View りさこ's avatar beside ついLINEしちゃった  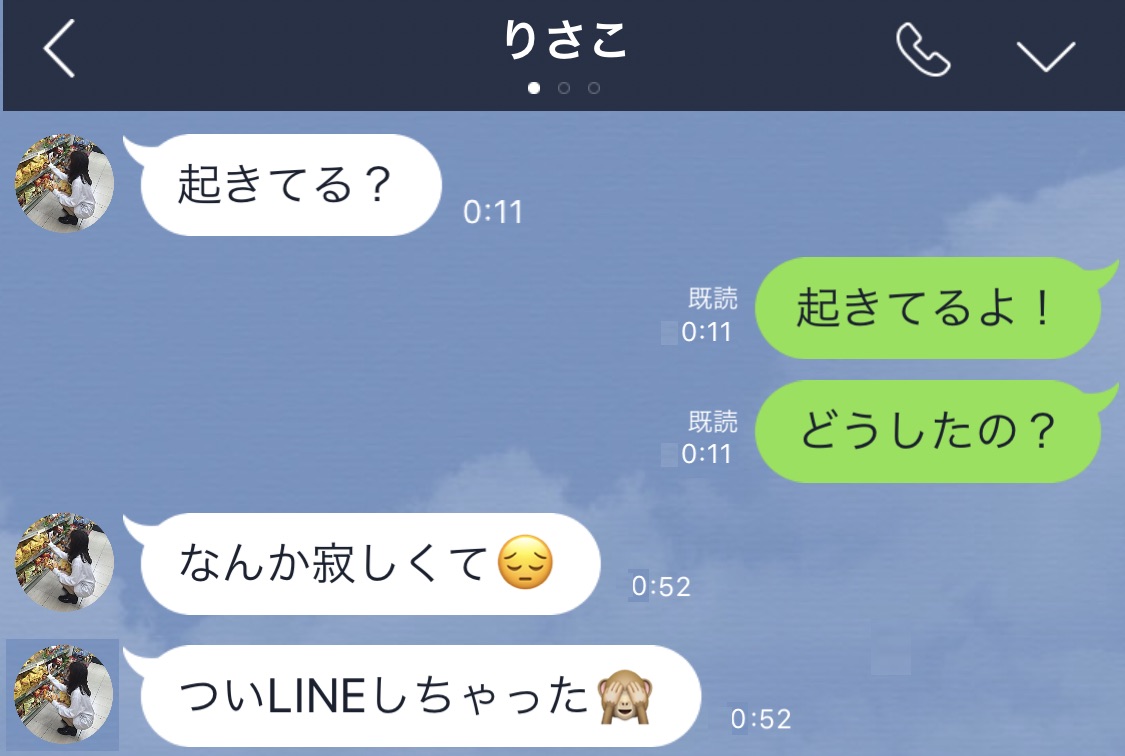[64, 694]
